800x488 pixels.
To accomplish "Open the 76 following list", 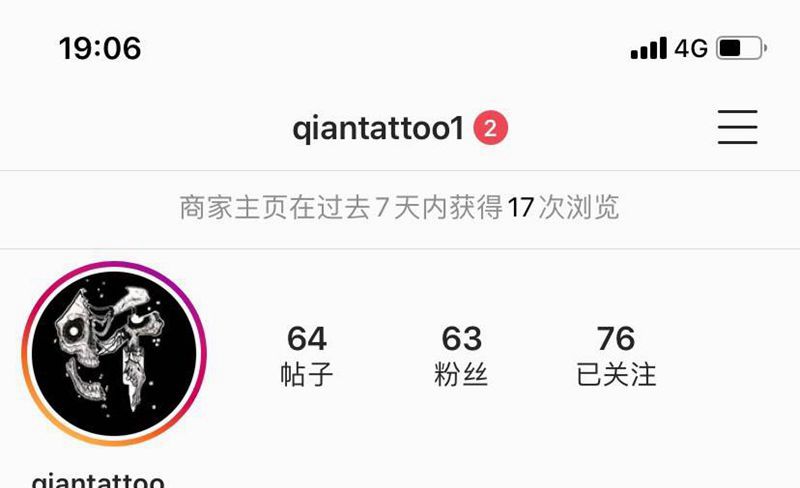I will point(616,354).
